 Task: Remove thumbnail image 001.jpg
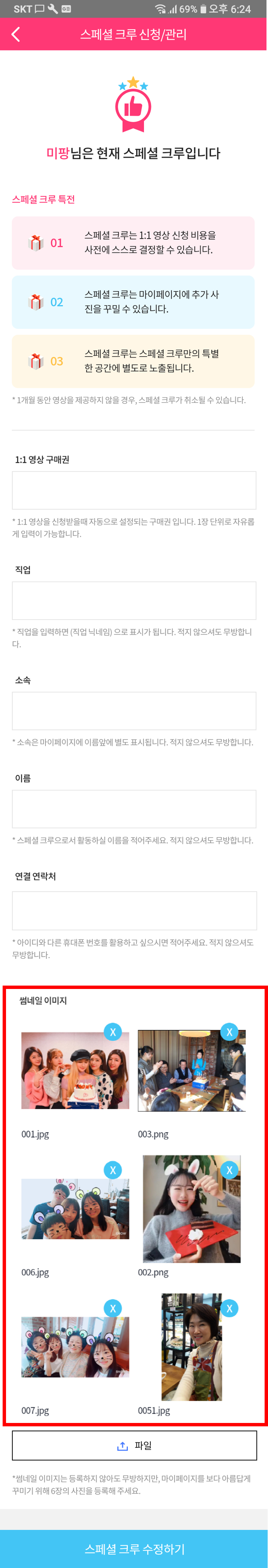point(113,1032)
